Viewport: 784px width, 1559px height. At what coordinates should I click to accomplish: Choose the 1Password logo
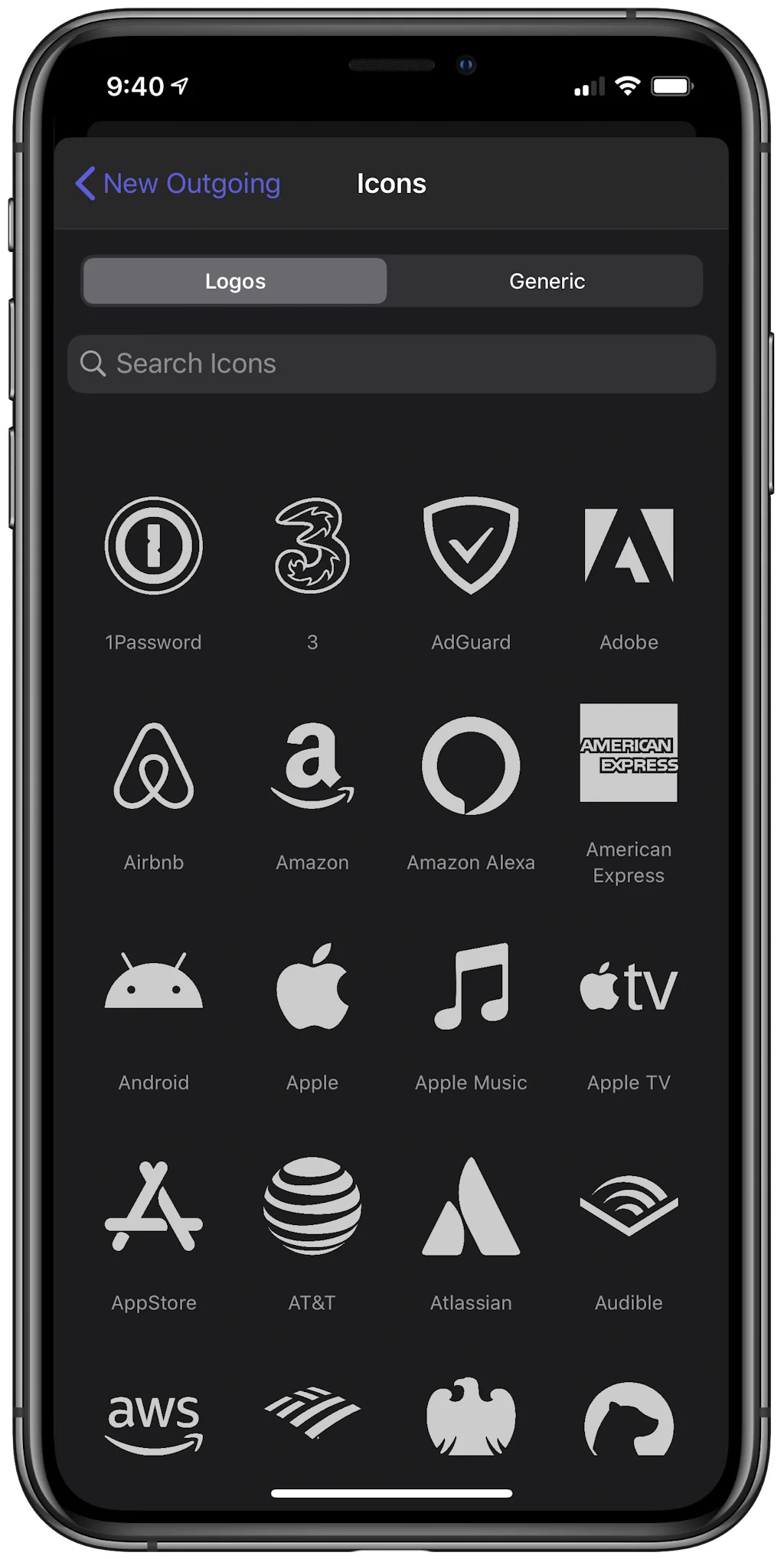click(154, 545)
